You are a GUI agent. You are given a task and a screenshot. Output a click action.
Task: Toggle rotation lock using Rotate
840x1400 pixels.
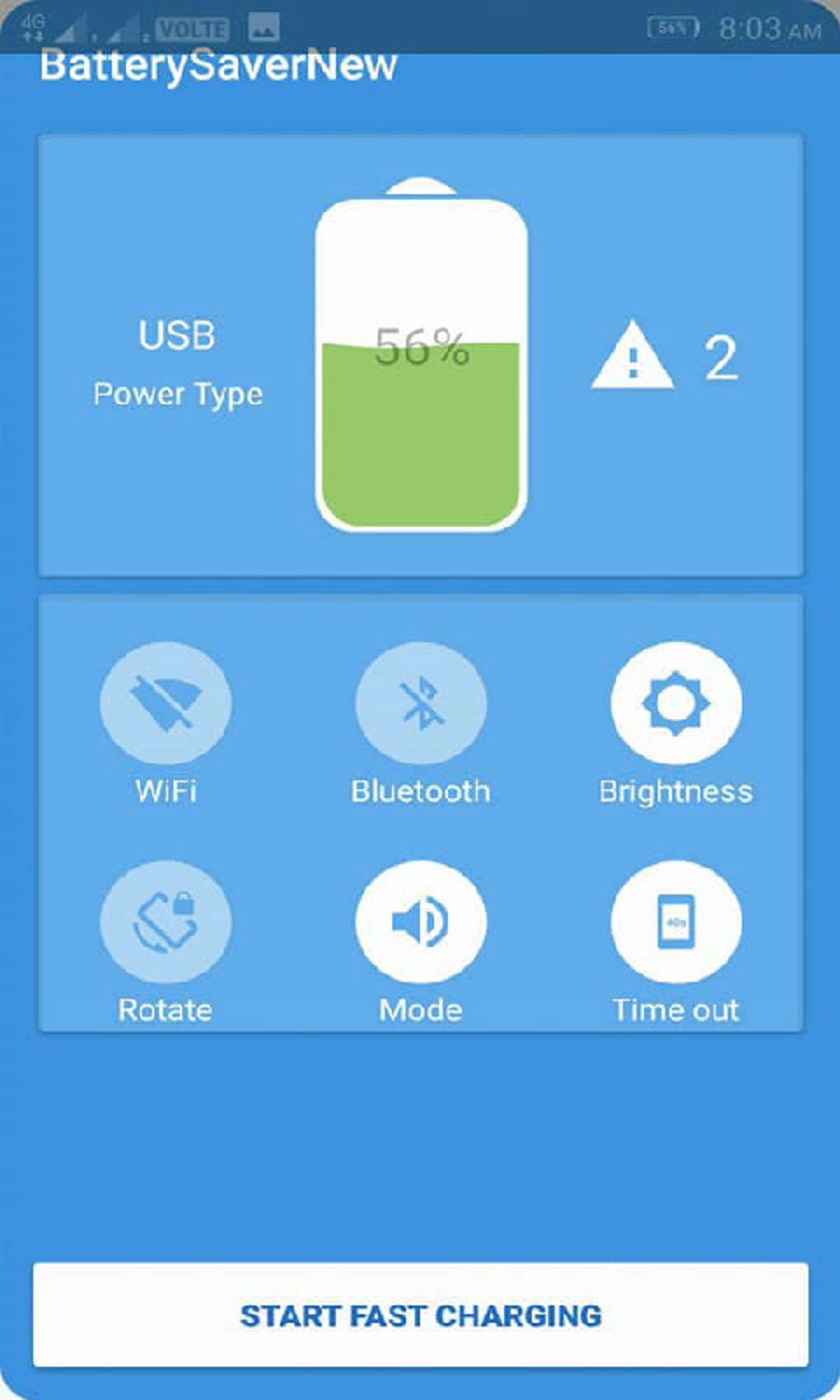click(x=166, y=922)
